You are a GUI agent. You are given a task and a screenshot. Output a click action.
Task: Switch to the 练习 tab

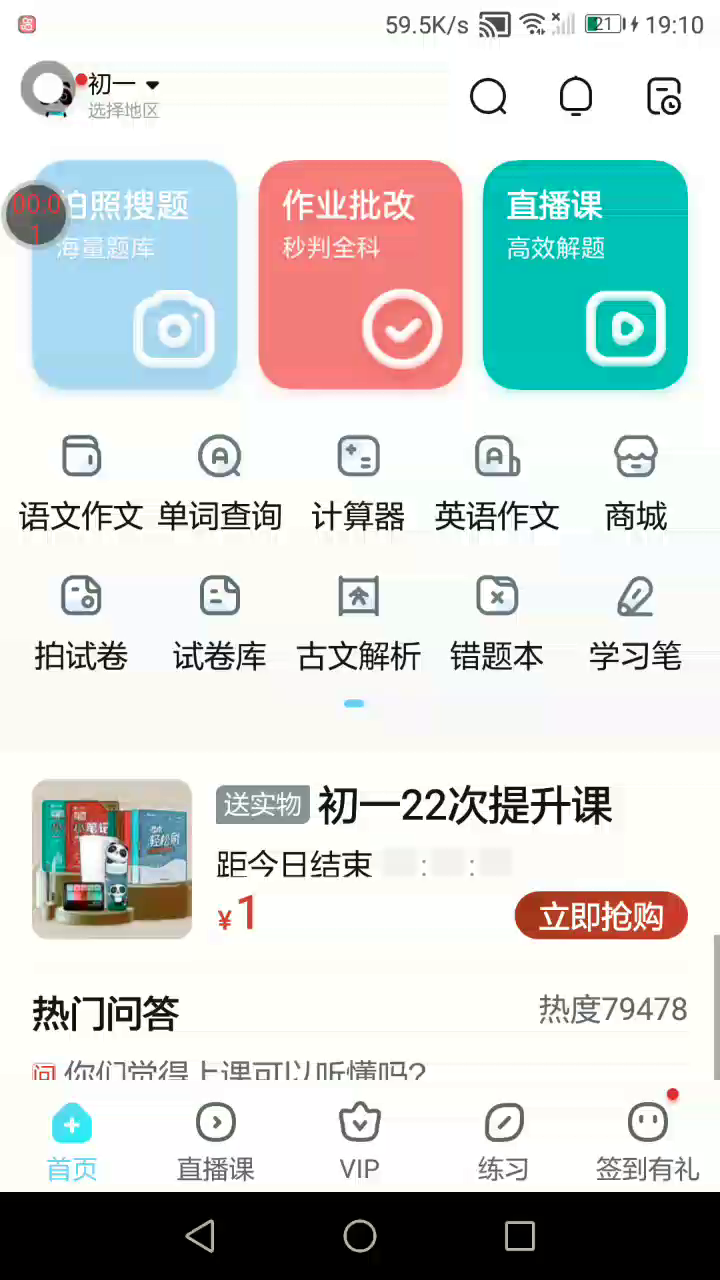point(503,1141)
